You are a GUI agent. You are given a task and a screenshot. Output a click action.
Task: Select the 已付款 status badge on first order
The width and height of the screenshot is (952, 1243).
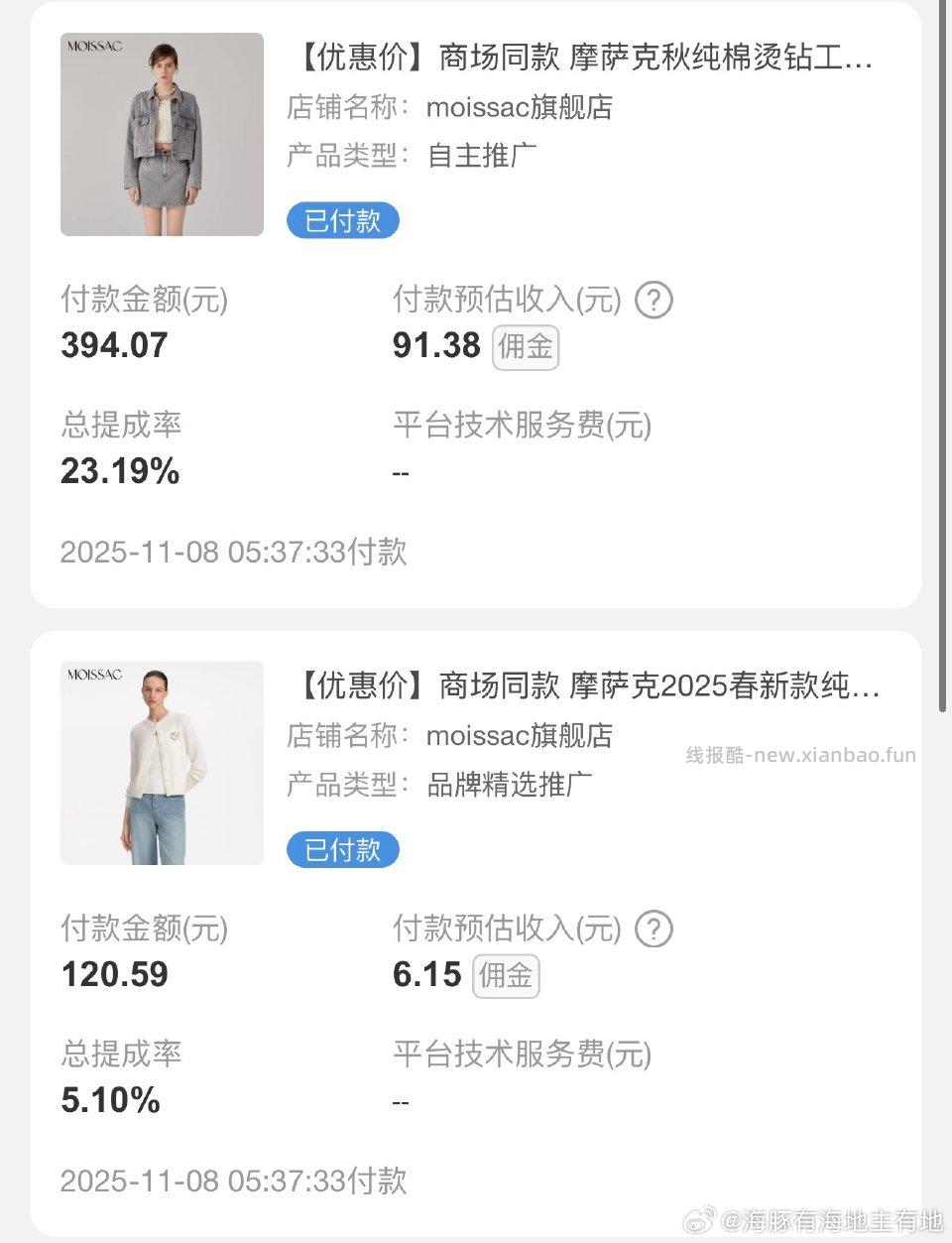click(342, 220)
